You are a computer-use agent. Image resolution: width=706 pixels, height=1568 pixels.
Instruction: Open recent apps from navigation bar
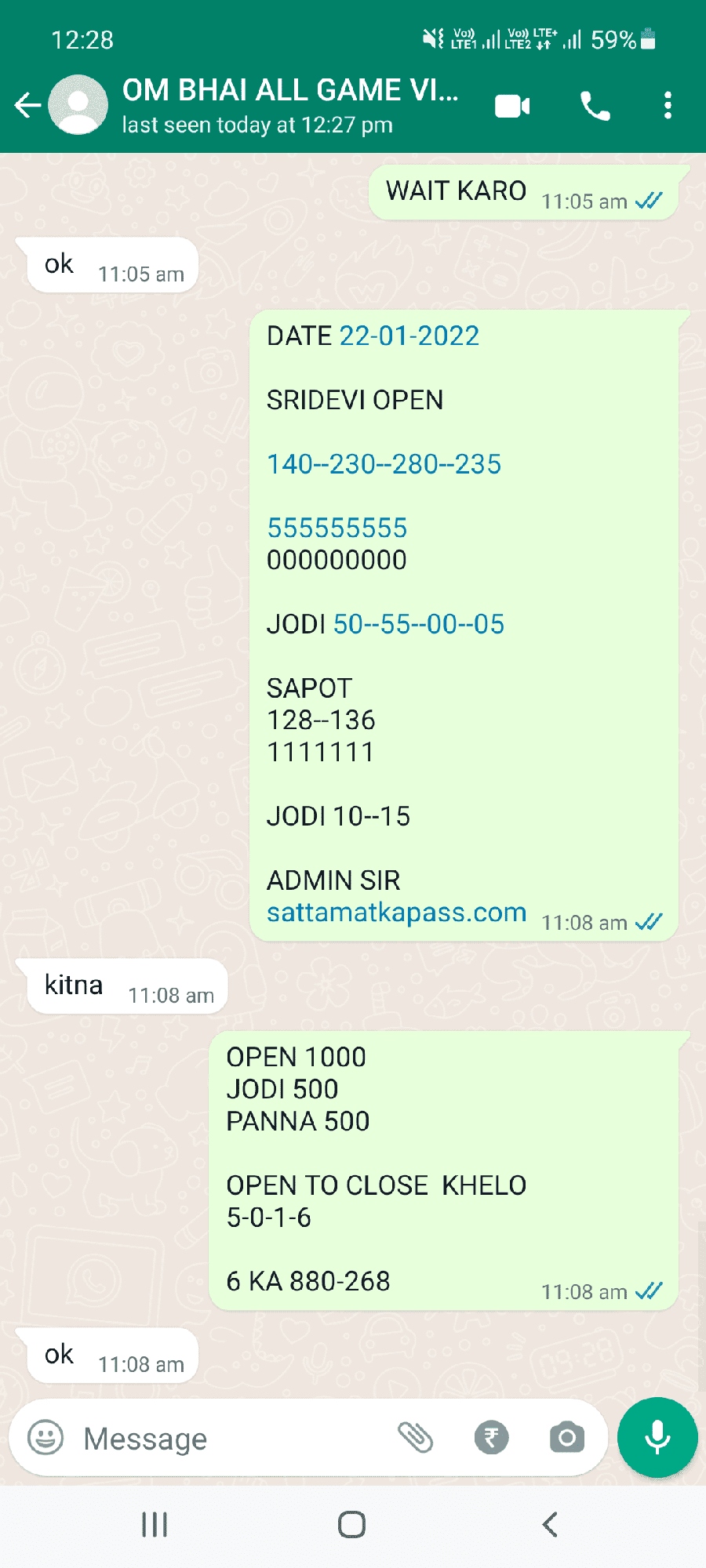point(155,1525)
